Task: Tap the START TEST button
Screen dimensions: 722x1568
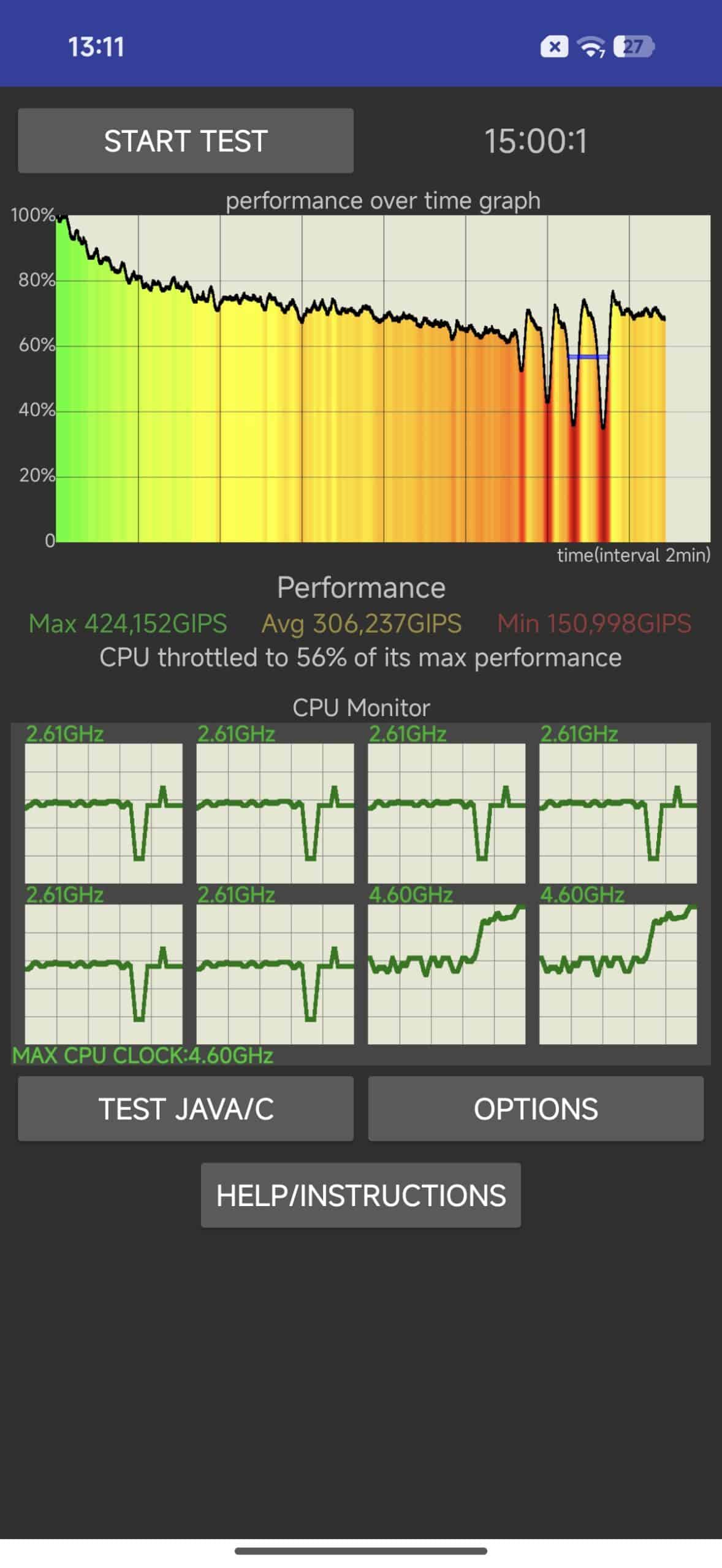Action: coord(186,141)
